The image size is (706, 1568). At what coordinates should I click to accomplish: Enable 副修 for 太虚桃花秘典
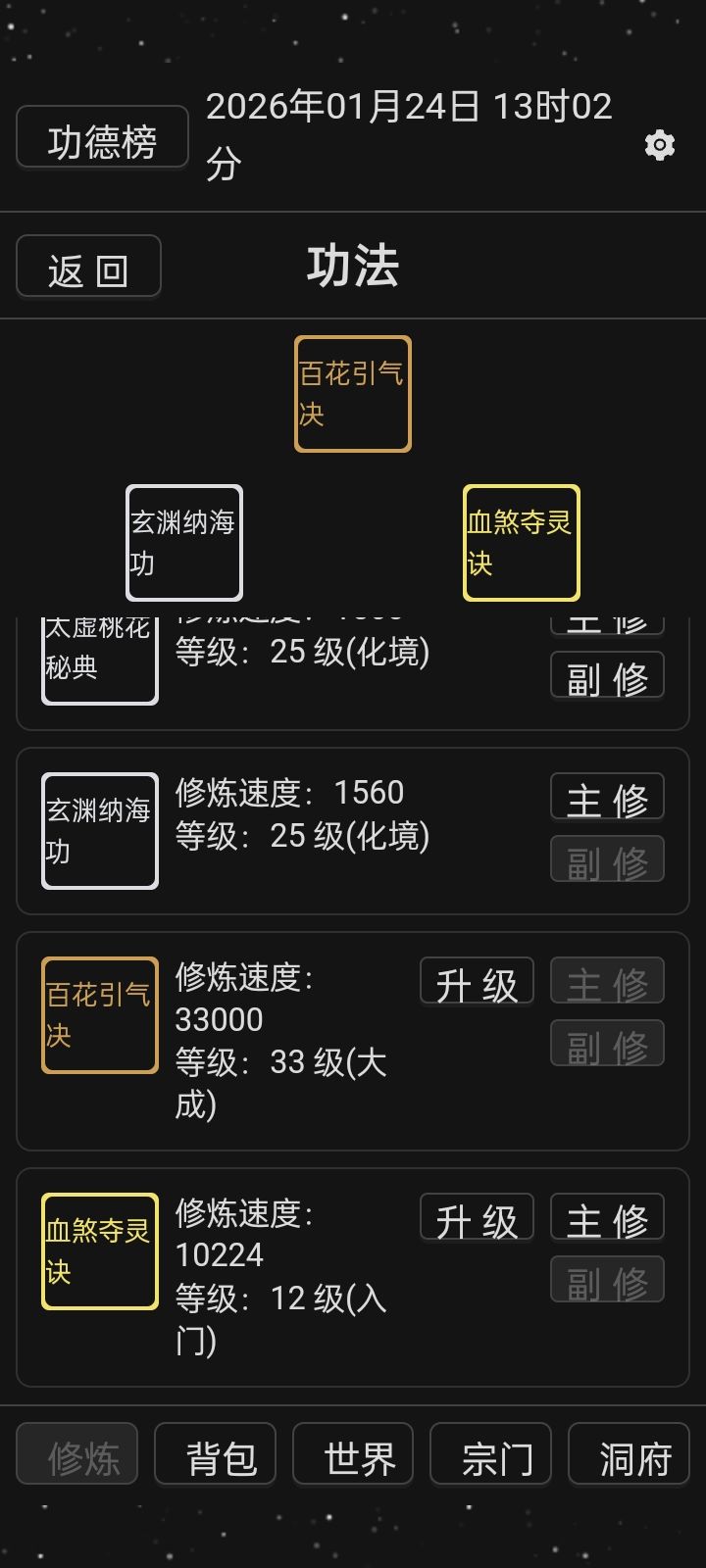click(x=607, y=676)
